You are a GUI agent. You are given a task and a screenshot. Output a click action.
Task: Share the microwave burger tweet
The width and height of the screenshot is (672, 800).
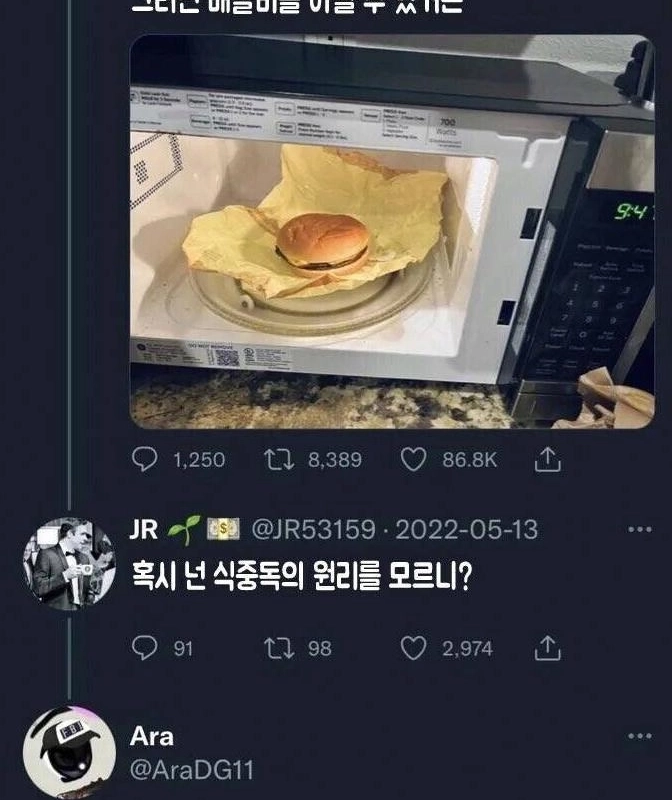[548, 460]
